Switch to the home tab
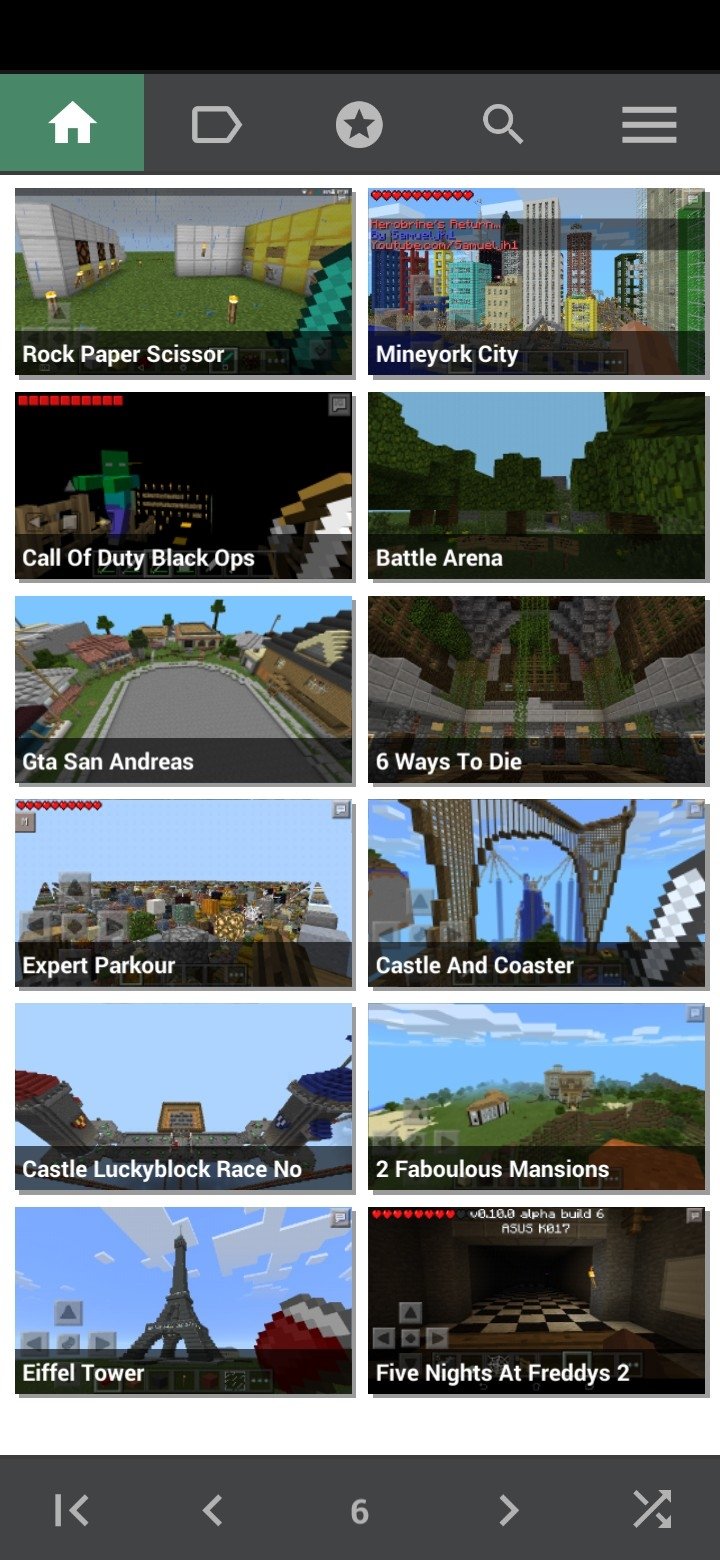 72,124
